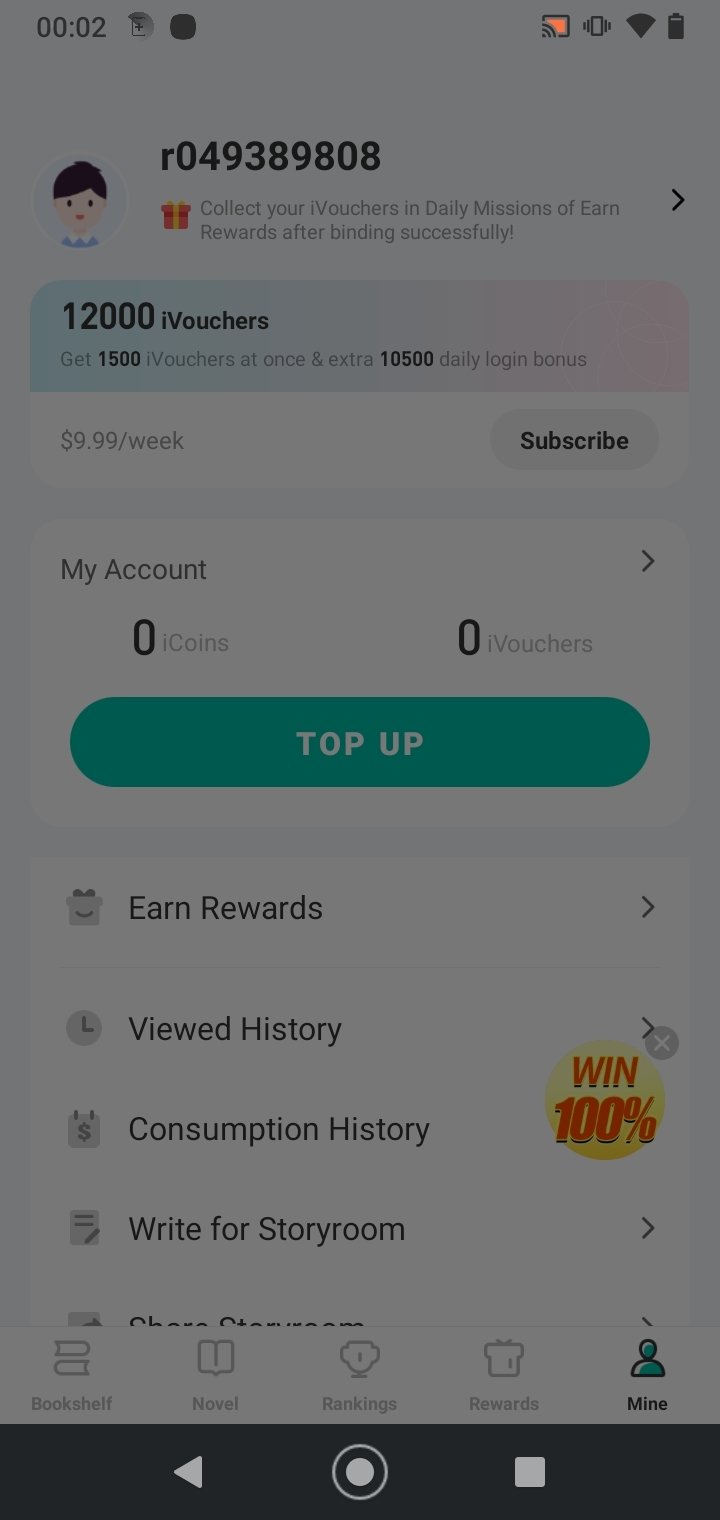
Task: Go to the Novel tab
Action: [x=215, y=1375]
